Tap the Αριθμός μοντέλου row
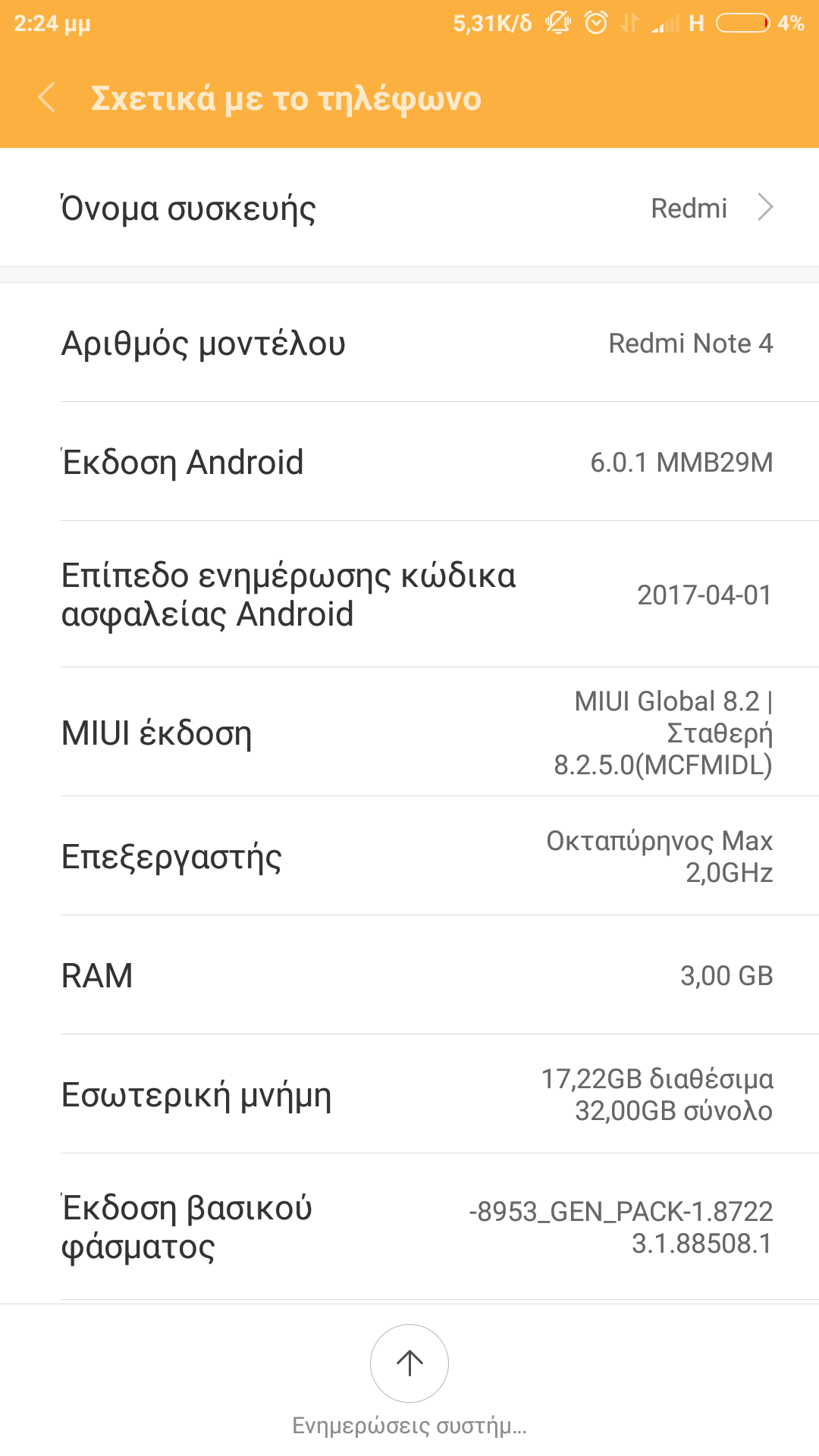Image resolution: width=819 pixels, height=1456 pixels. point(409,343)
